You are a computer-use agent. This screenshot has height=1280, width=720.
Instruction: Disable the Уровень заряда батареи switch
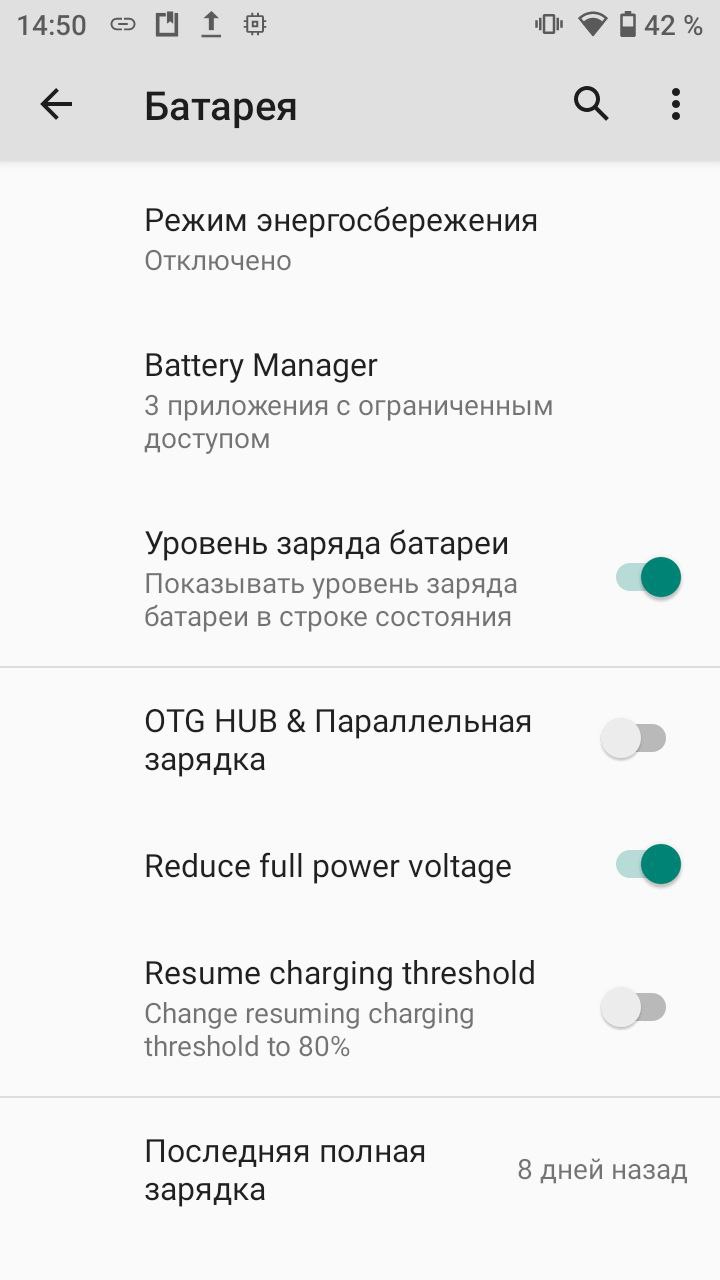[x=648, y=578]
